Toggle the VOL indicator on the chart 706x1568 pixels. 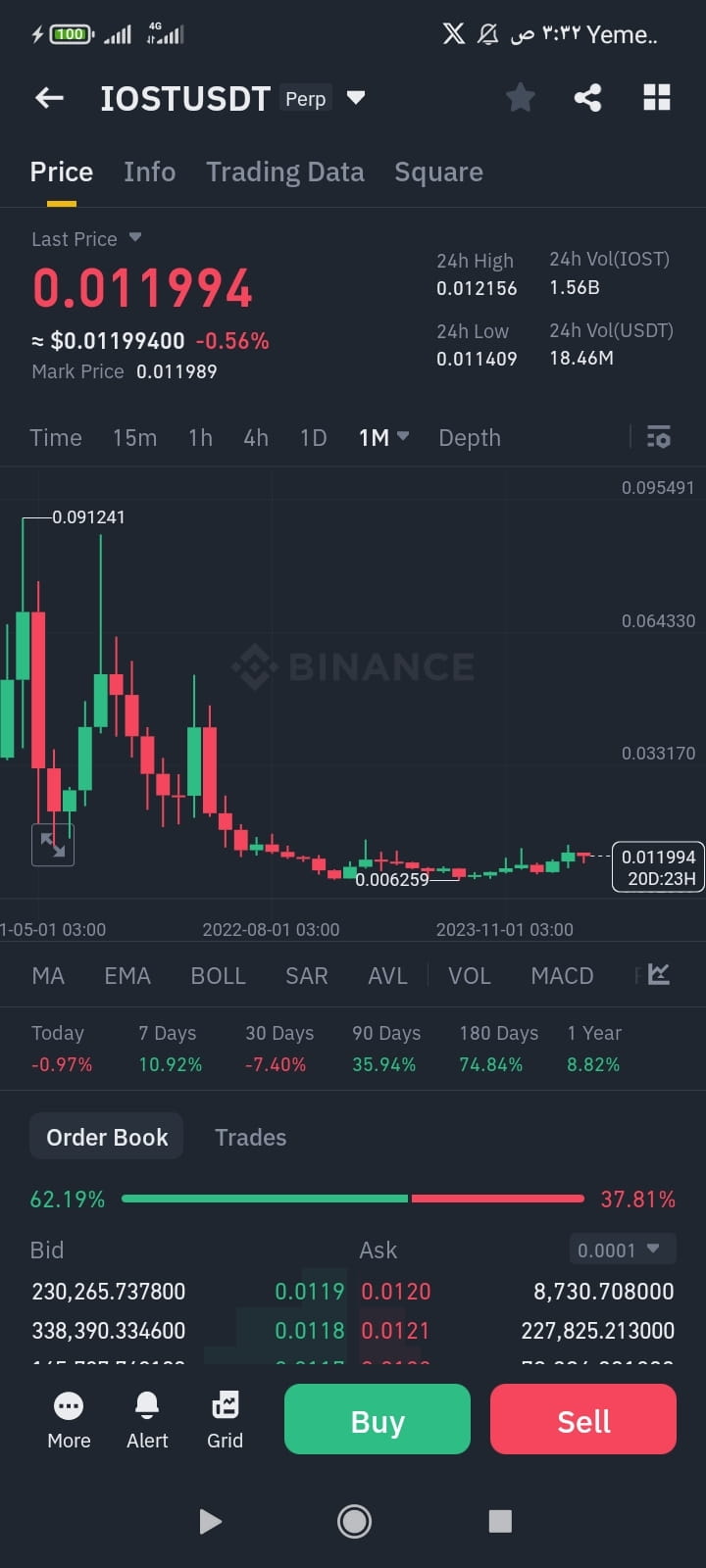click(470, 975)
